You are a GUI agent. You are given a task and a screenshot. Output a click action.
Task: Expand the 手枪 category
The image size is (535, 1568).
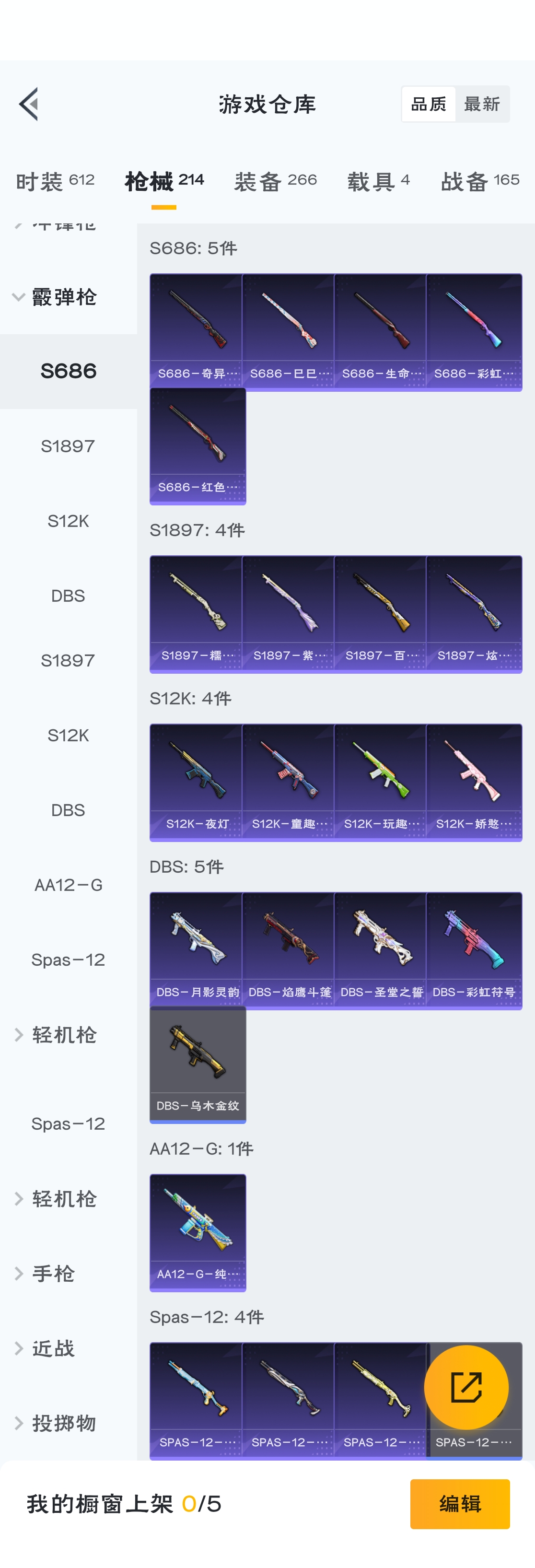point(53,1274)
